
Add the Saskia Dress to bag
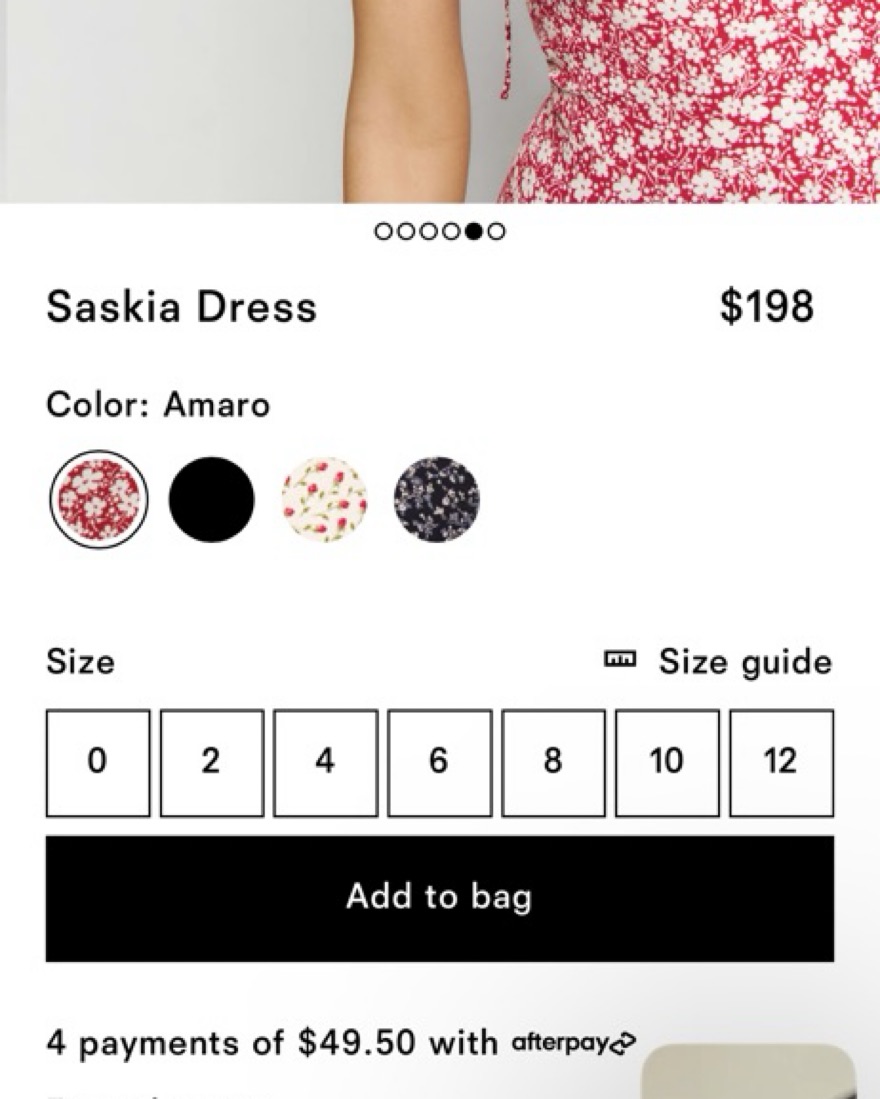pos(439,898)
